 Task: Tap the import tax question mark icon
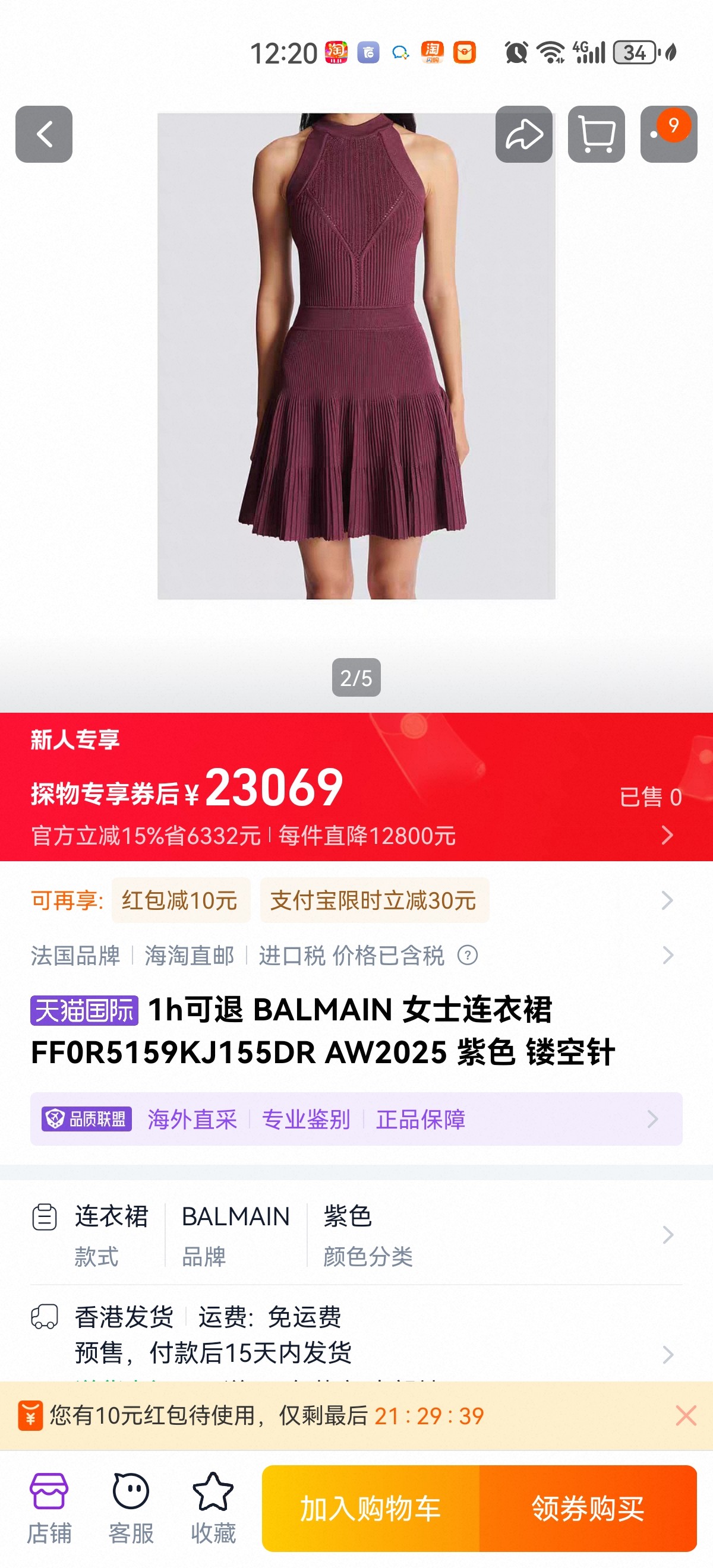[x=468, y=955]
